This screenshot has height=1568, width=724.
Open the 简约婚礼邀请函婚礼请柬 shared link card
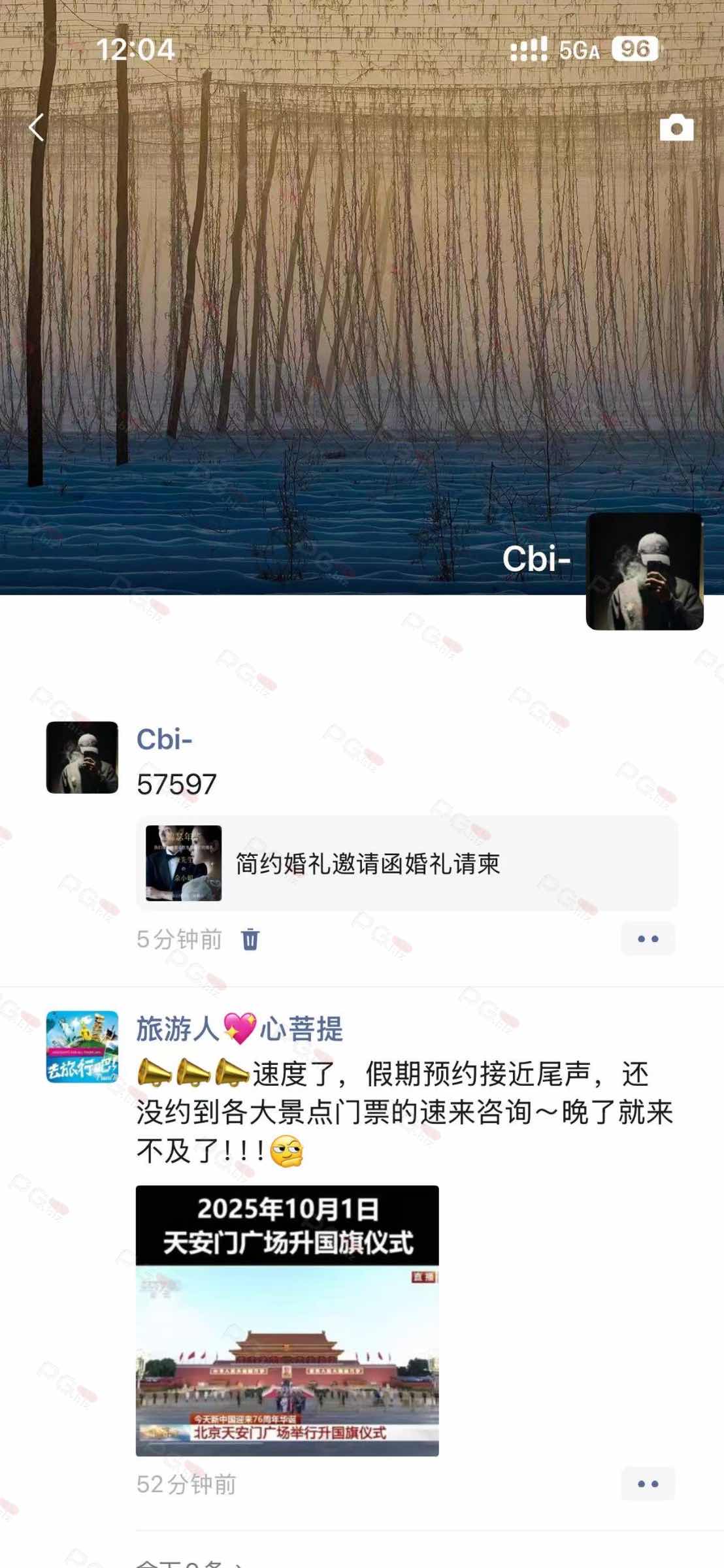click(406, 863)
